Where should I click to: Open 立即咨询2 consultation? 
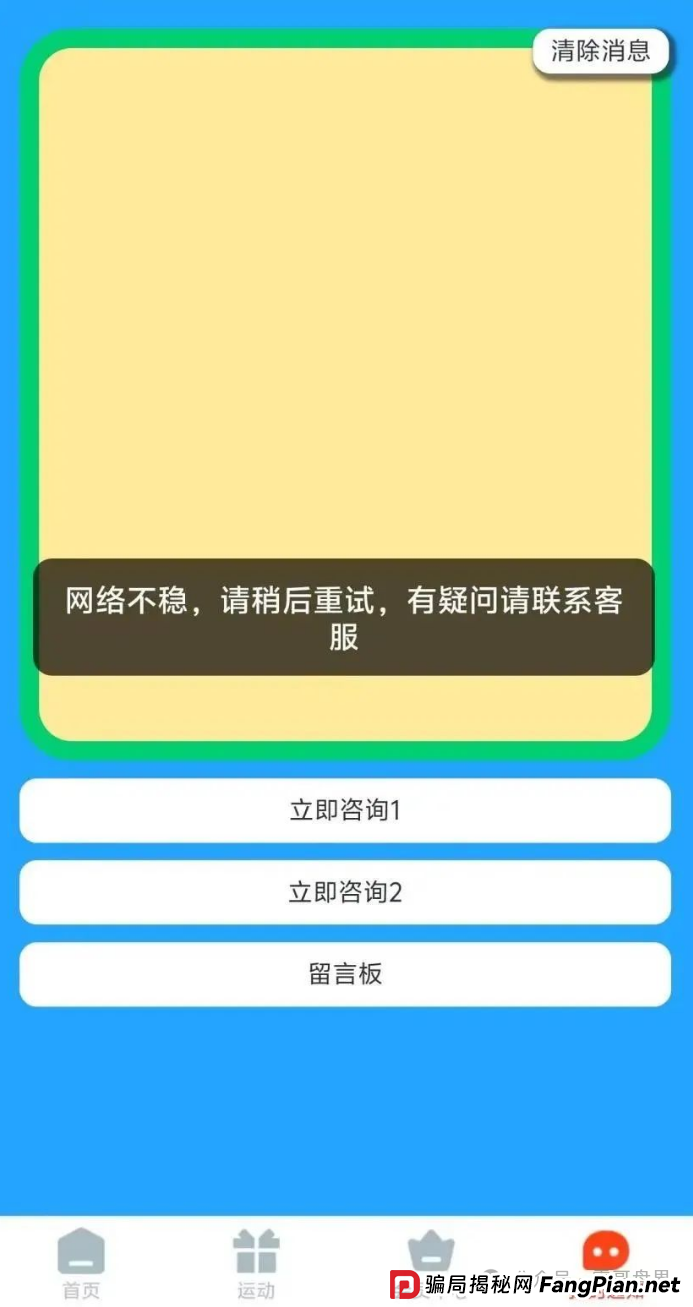click(345, 892)
